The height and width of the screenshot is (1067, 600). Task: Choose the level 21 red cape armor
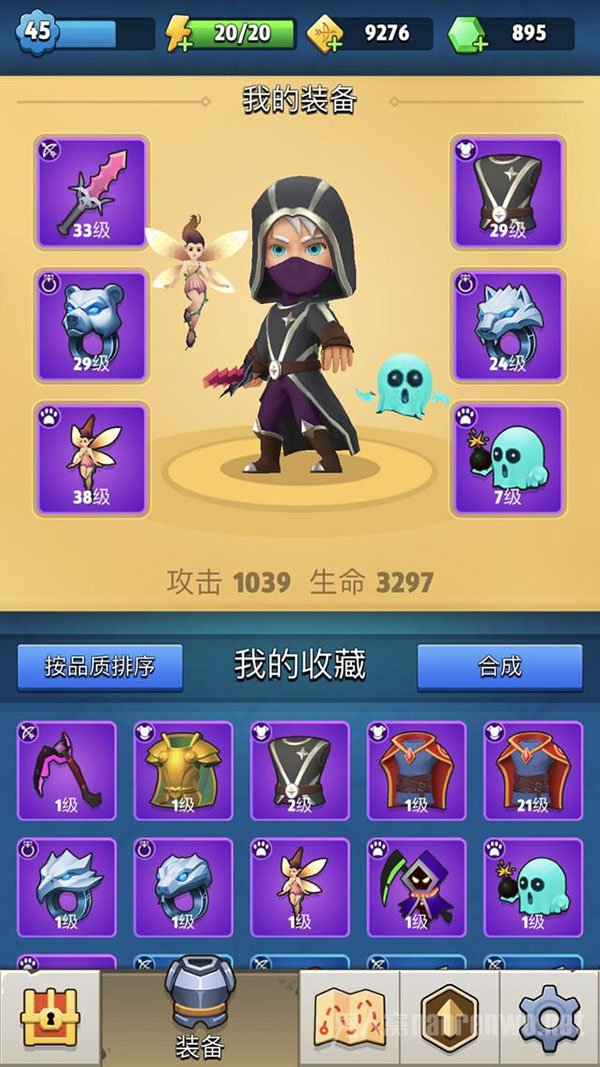coord(533,770)
